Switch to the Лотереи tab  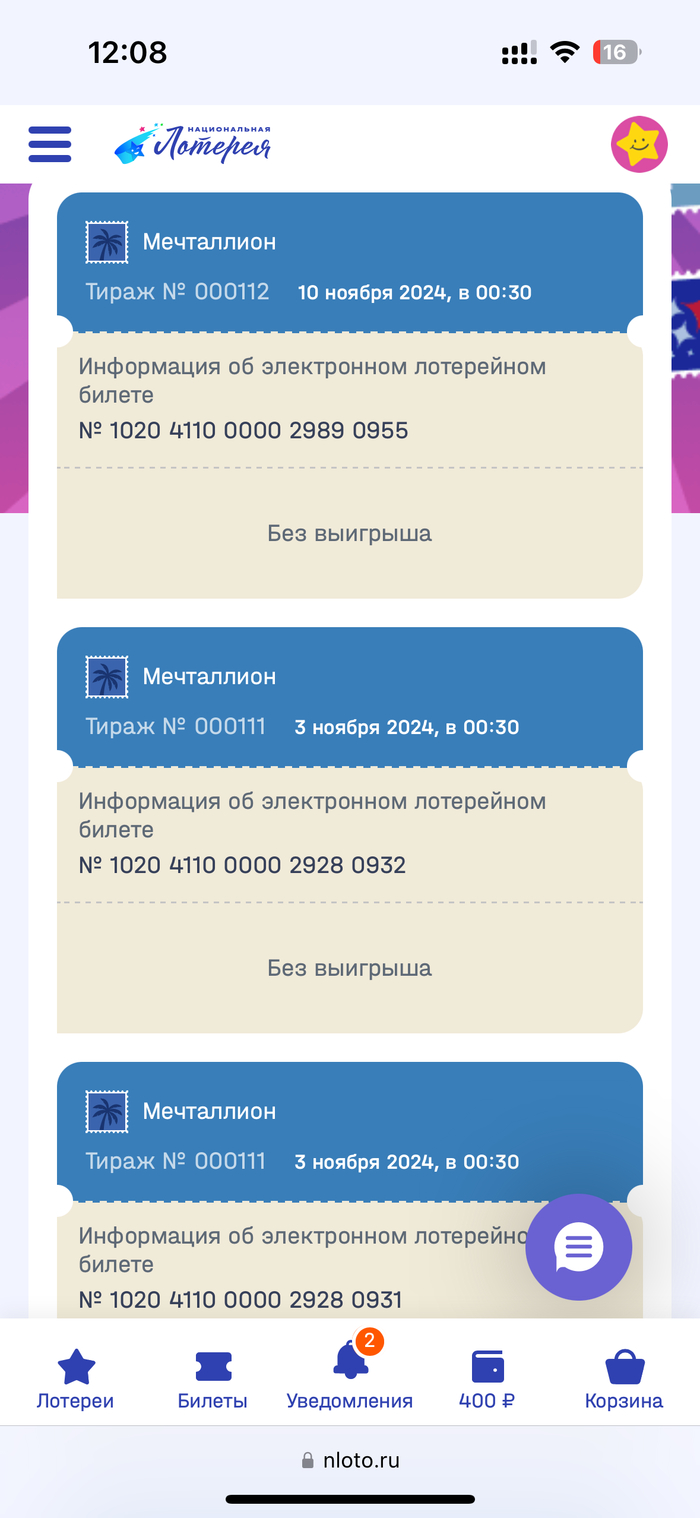tap(76, 1378)
